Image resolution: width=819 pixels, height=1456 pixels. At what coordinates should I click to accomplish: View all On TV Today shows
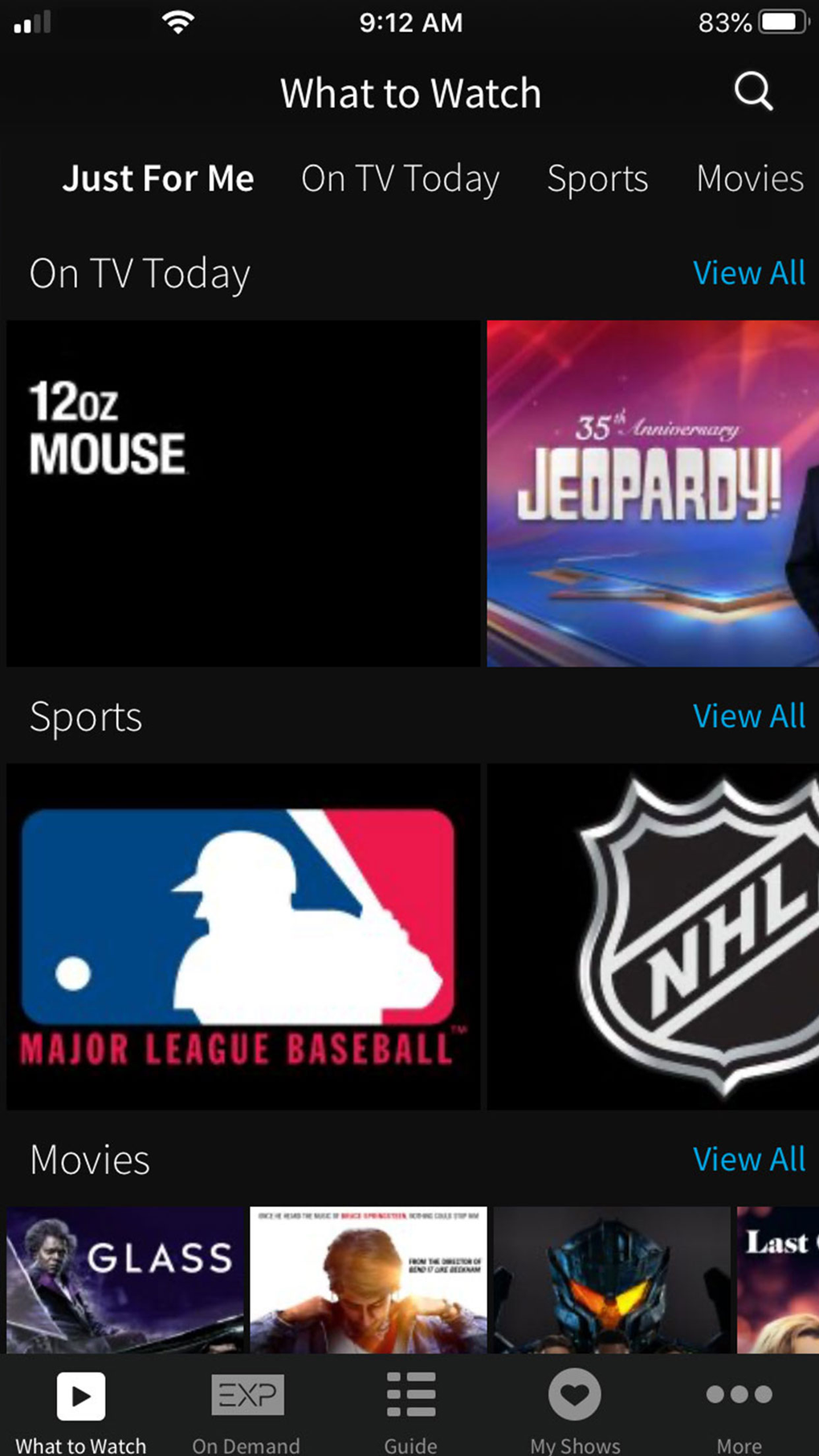click(748, 273)
